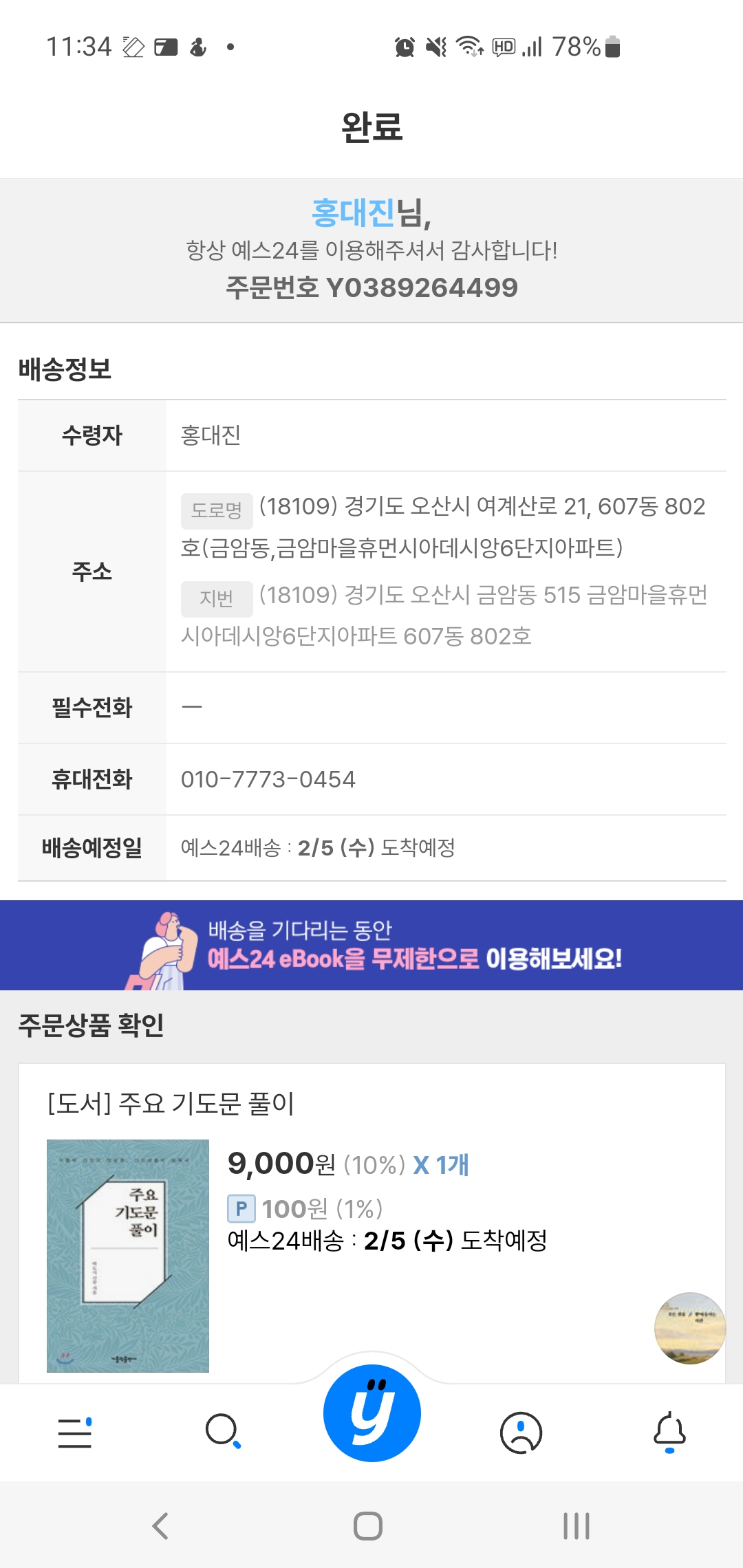Open the notifications bell
The image size is (743, 1568).
(x=669, y=1432)
